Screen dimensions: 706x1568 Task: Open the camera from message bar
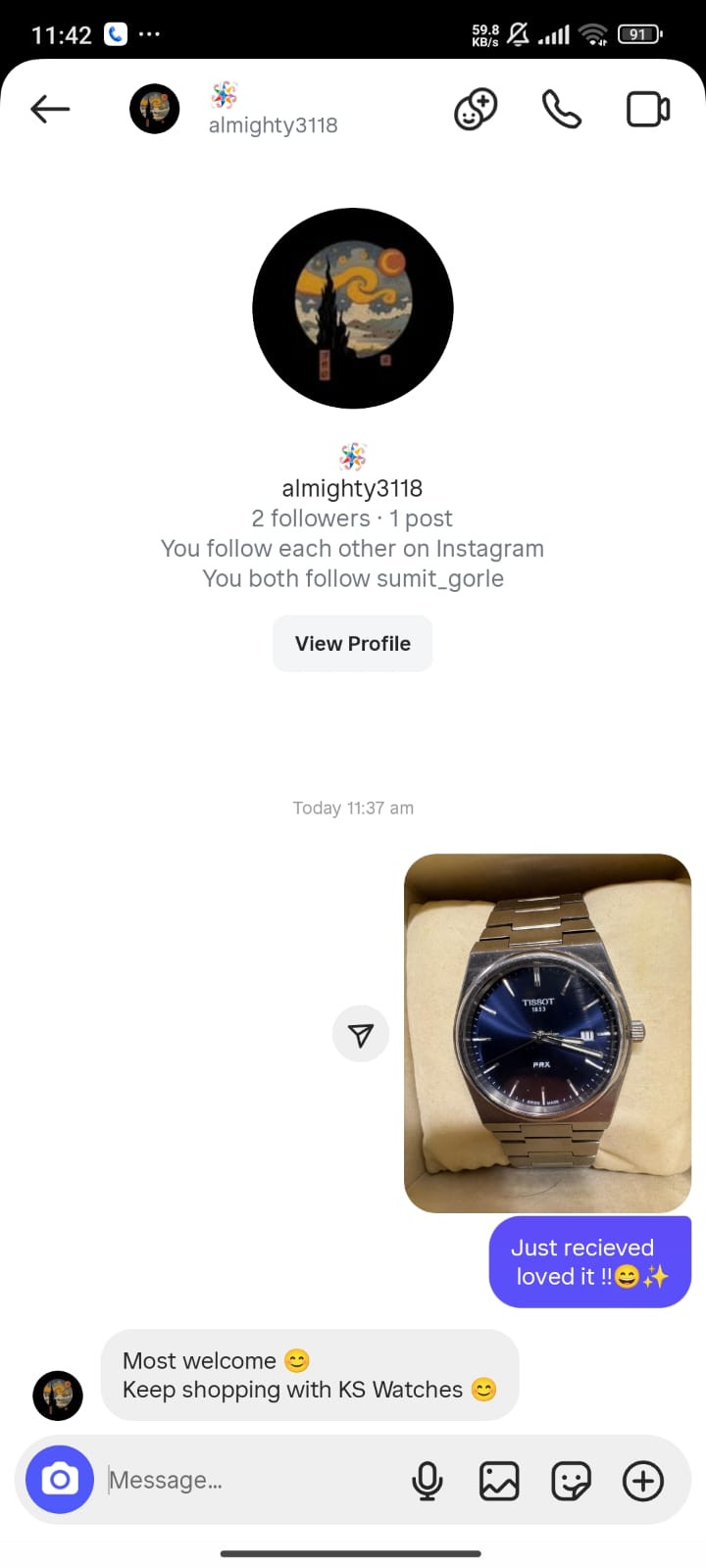(x=60, y=1479)
